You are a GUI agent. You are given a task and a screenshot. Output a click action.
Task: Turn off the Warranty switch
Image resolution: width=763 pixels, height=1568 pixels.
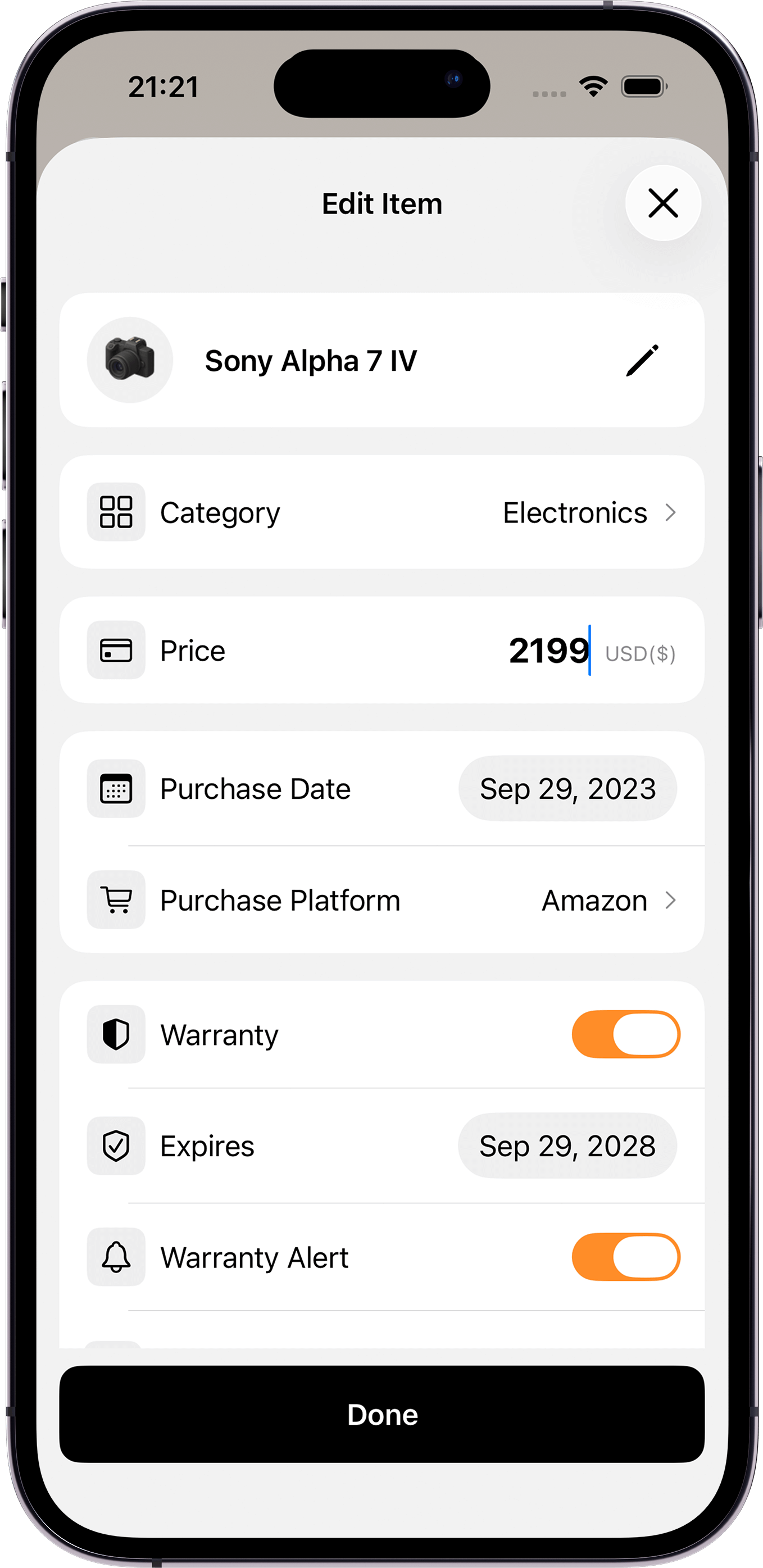click(x=625, y=1034)
